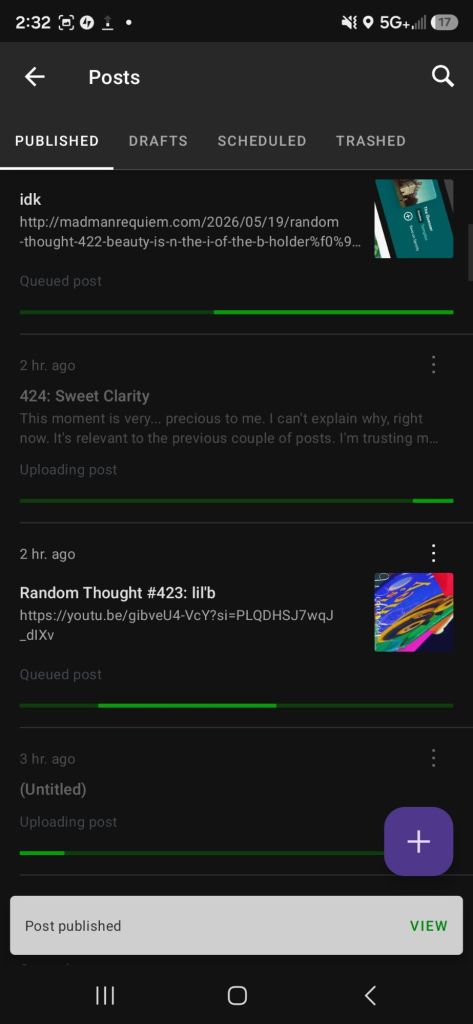Open the recent apps view
Image resolution: width=473 pixels, height=1024 pixels.
click(105, 995)
